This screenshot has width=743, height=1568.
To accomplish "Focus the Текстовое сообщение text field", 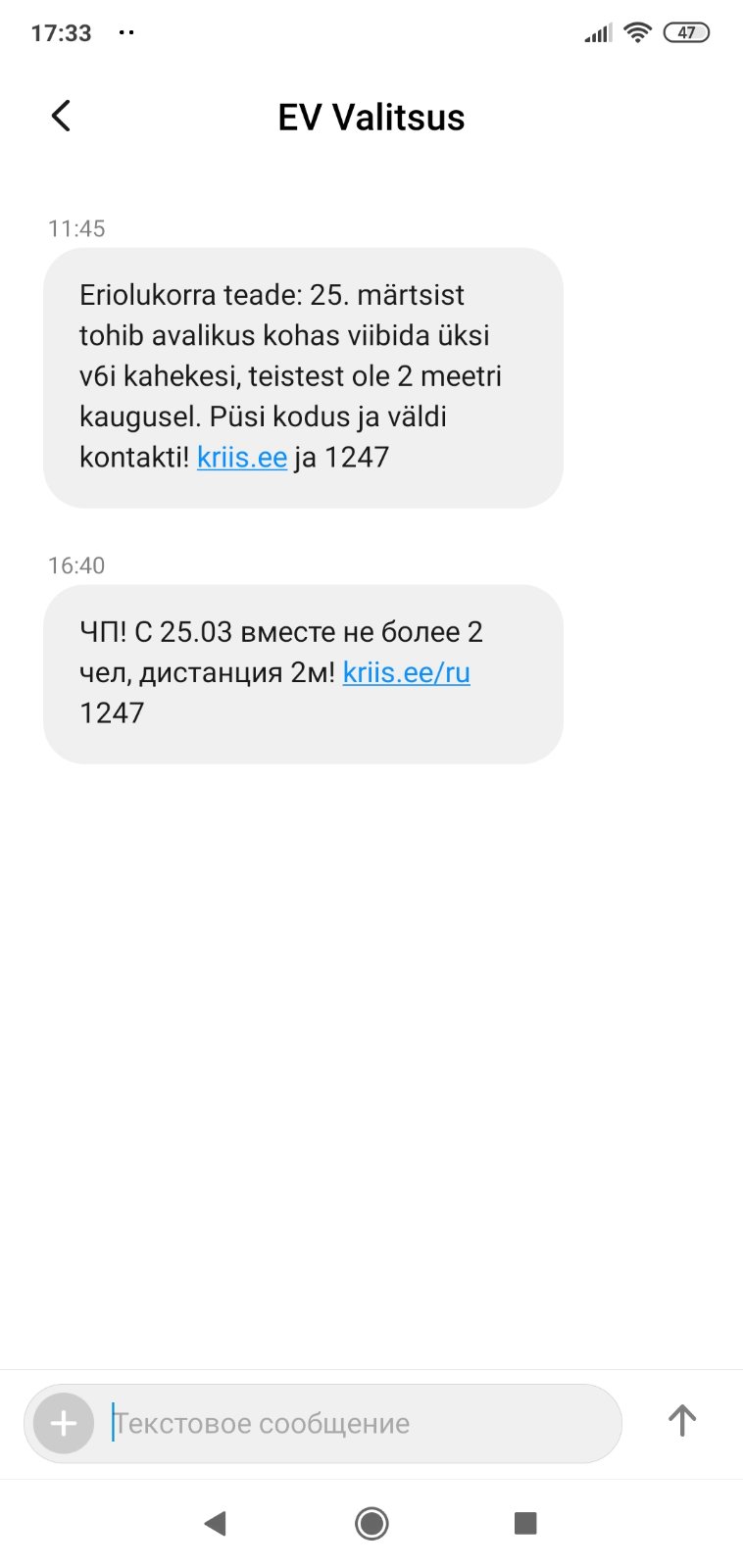I will [353, 1423].
